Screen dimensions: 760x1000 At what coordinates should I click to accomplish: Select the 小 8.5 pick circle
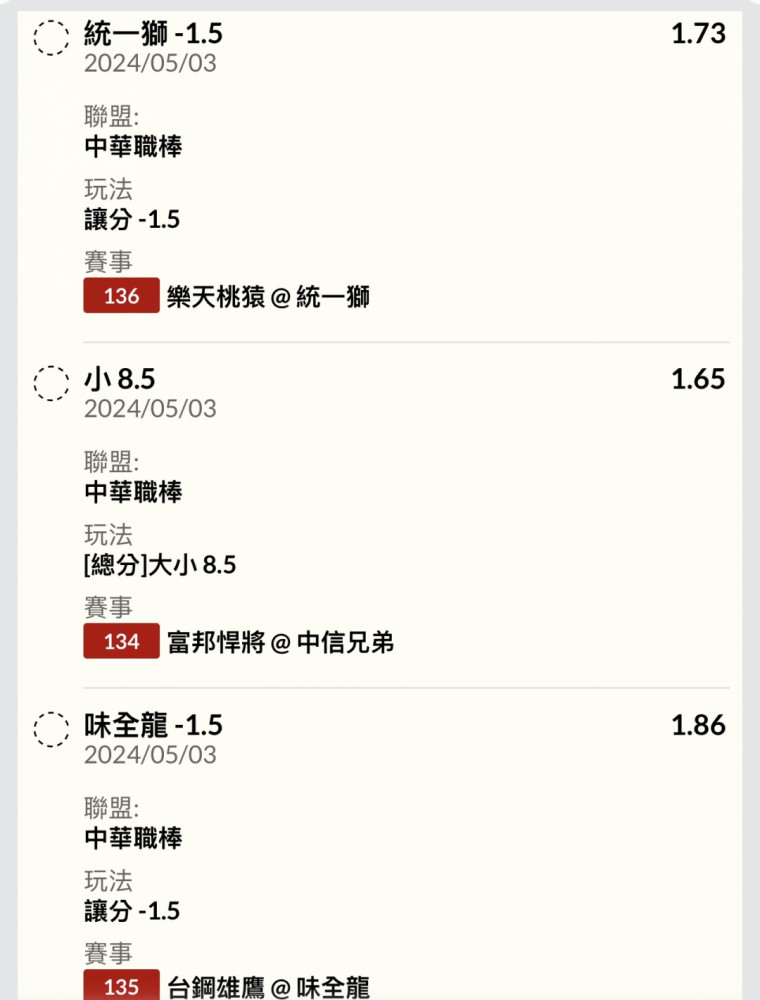[51, 383]
